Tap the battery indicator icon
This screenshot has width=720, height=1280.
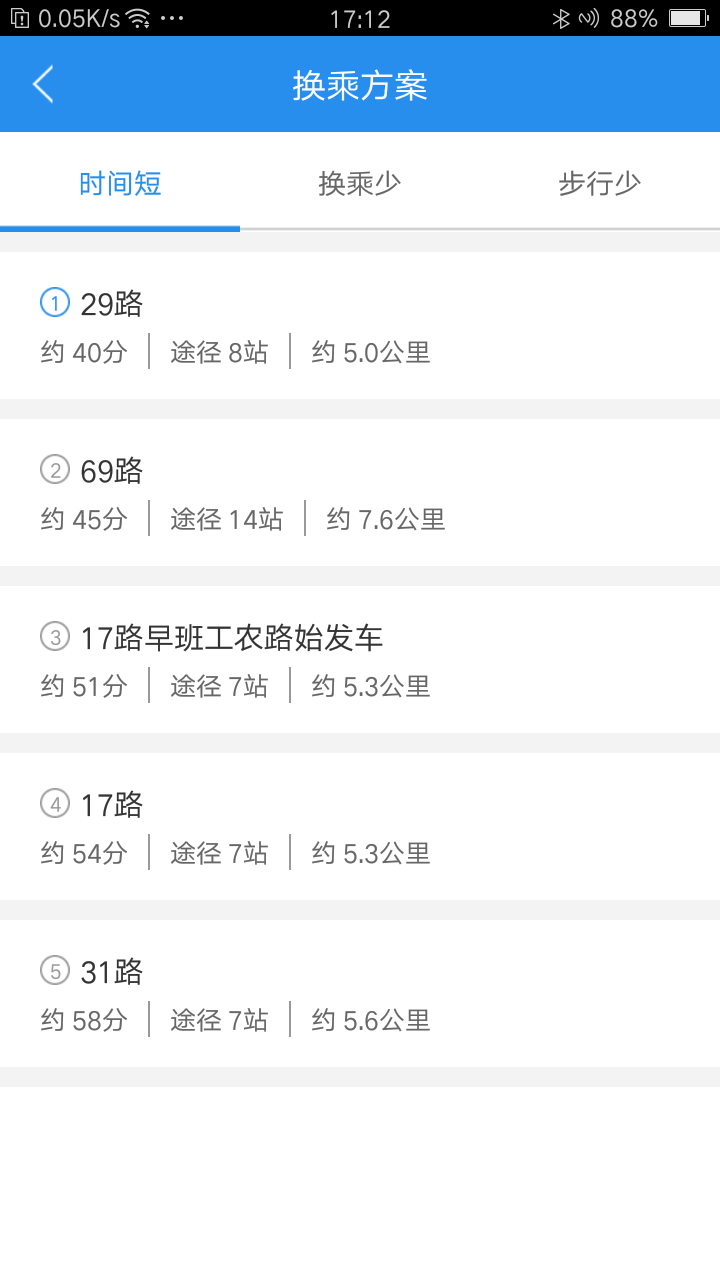click(x=684, y=17)
